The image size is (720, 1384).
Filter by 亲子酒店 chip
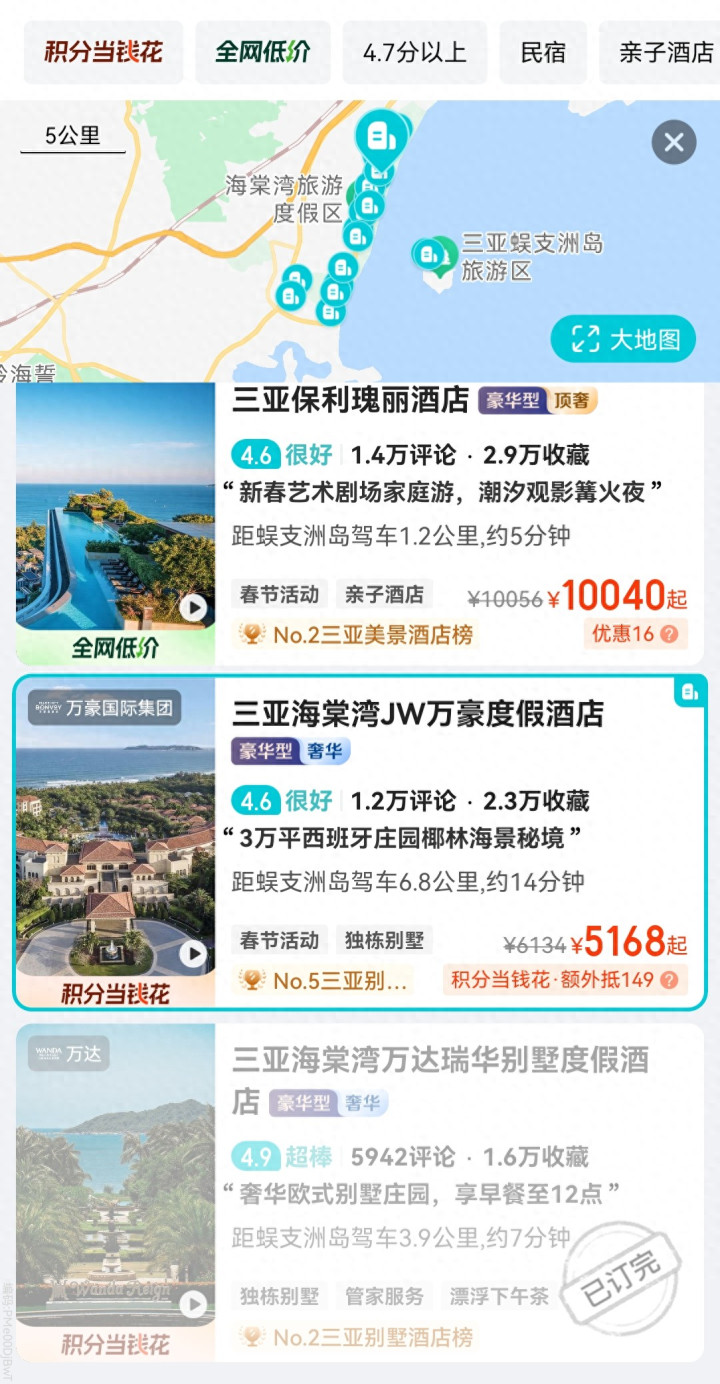(664, 52)
